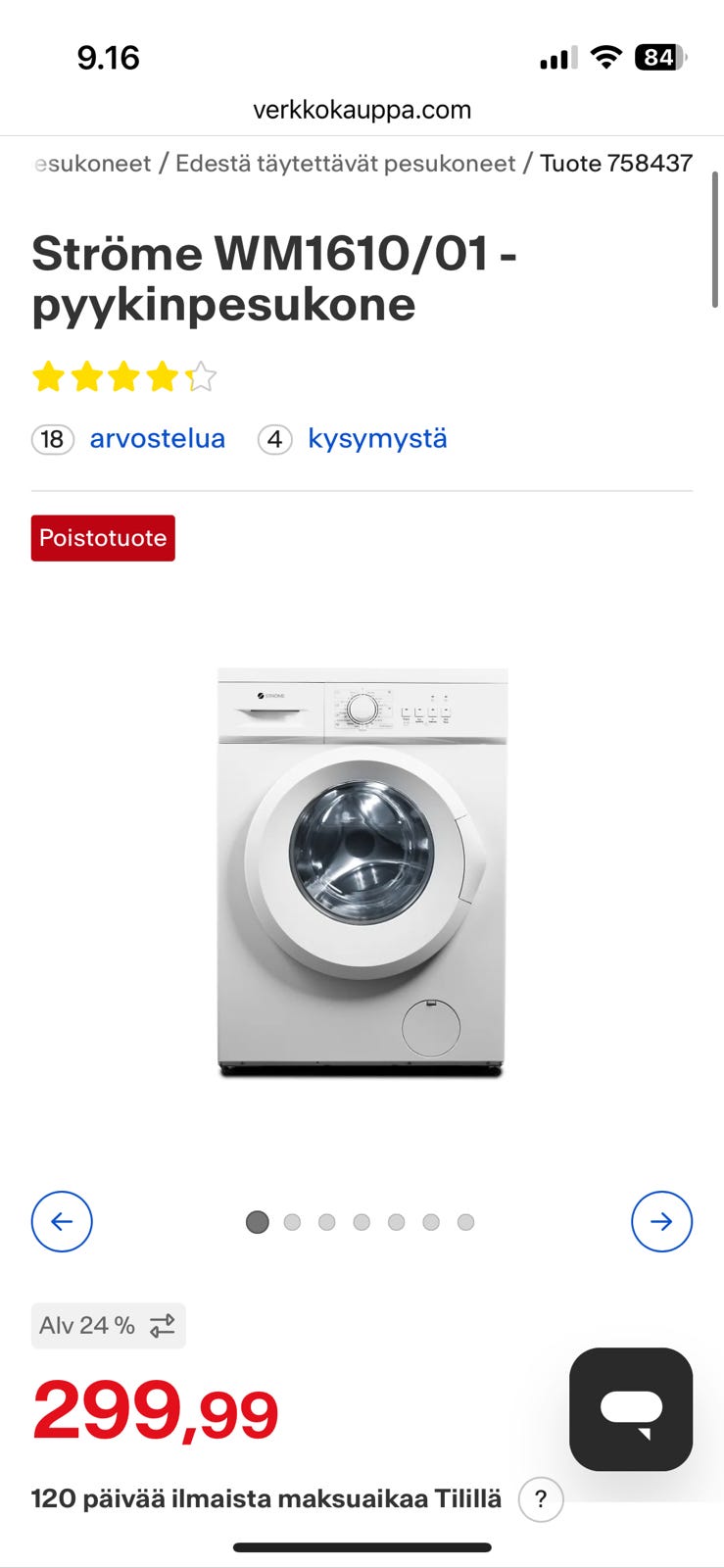
Task: Open the 18 arvostelua reviews link
Action: [x=157, y=438]
